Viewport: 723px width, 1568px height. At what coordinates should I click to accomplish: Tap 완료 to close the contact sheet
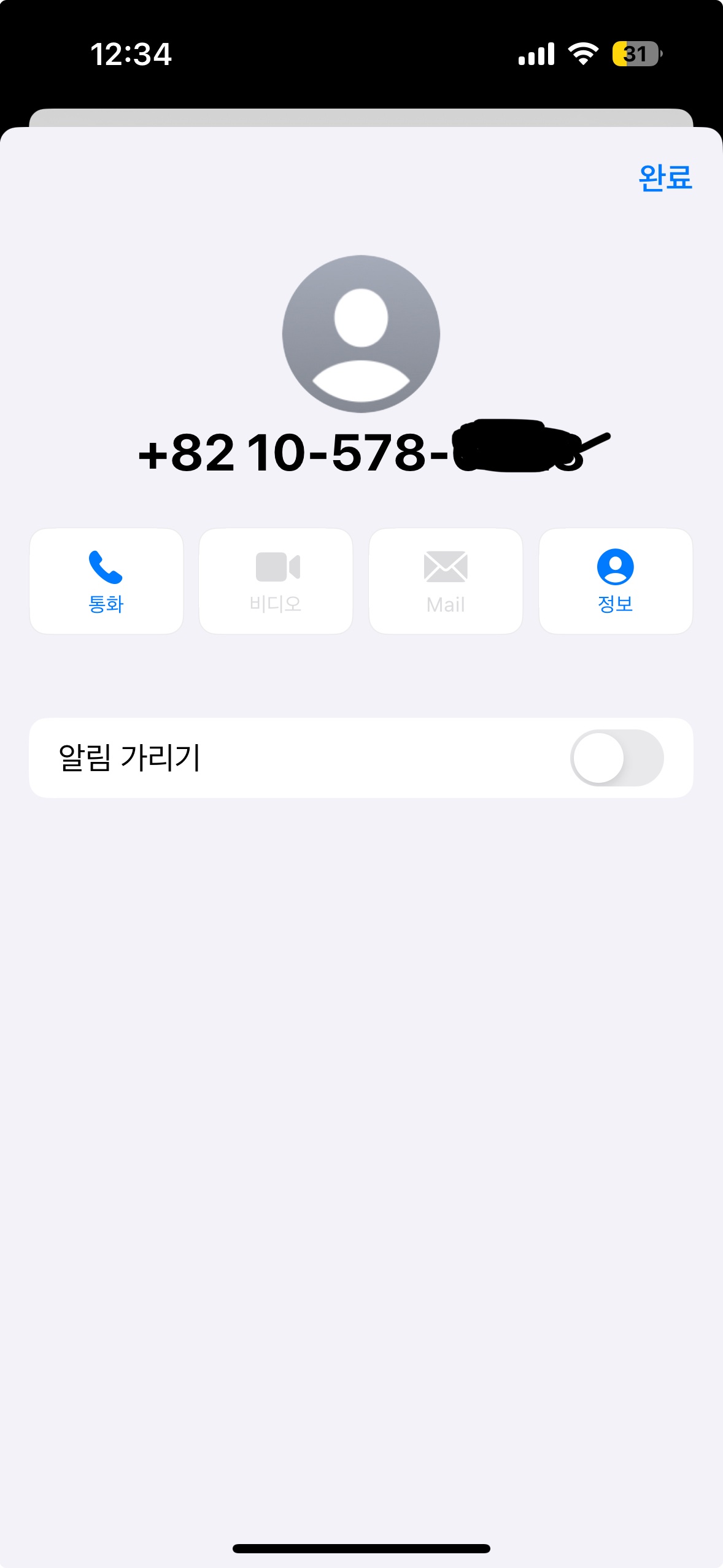coord(665,178)
